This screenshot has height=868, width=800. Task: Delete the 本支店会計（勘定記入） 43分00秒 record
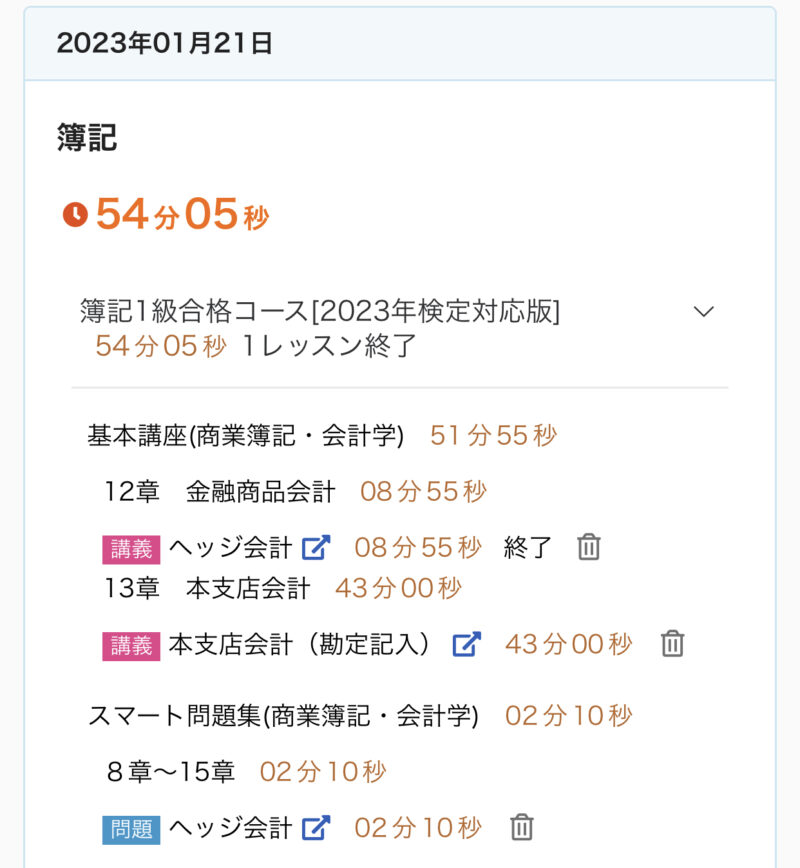pyautogui.click(x=673, y=644)
